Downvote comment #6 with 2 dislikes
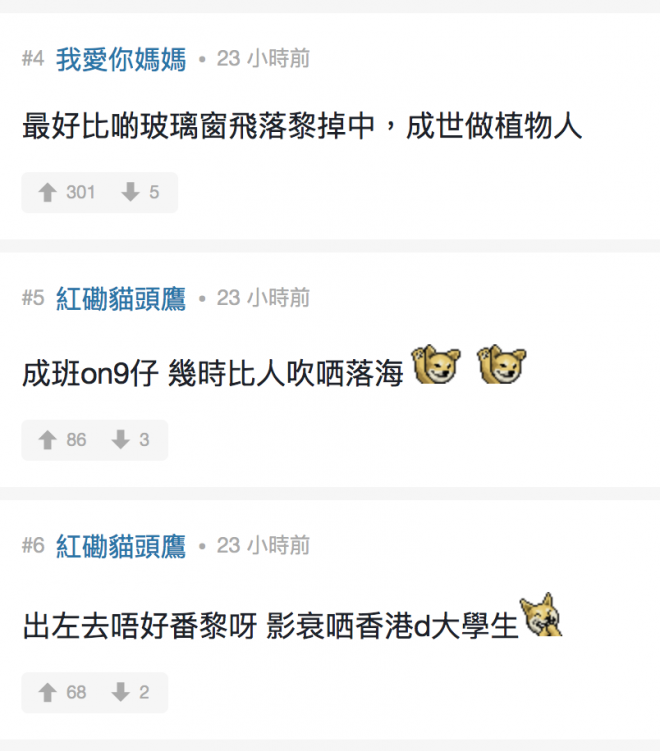Viewport: 660px width, 751px height. [x=121, y=692]
